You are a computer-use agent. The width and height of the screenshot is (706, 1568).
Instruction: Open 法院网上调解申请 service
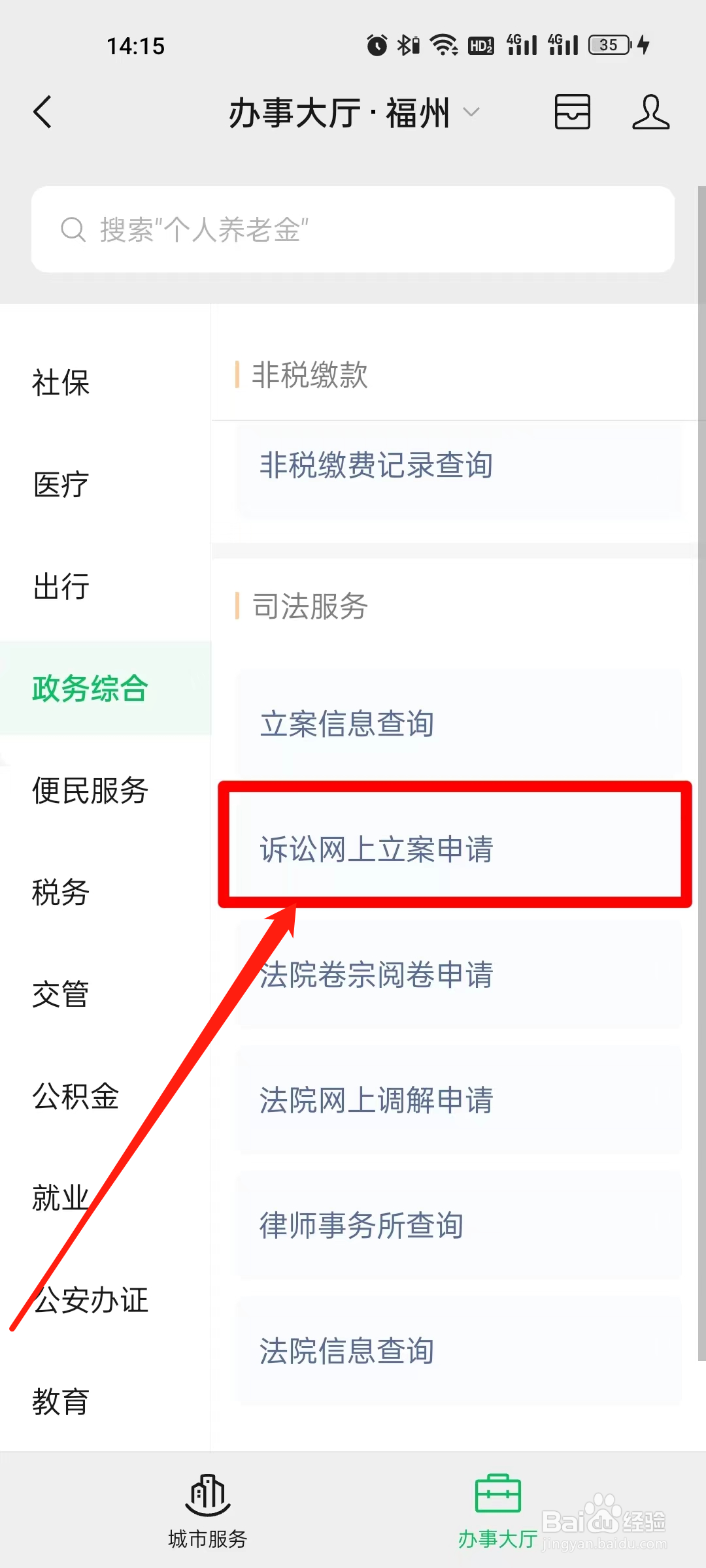pos(377,1100)
